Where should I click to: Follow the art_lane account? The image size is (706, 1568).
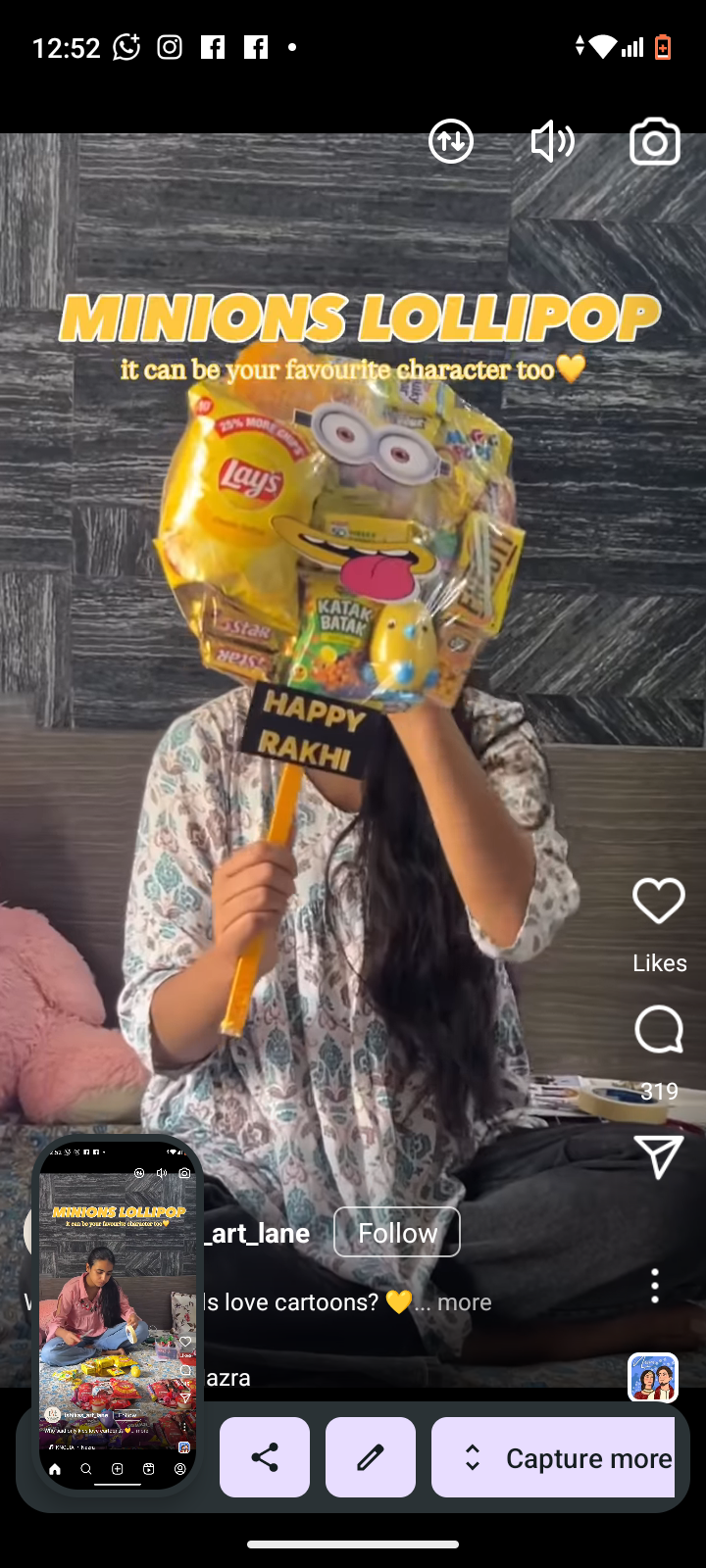(x=397, y=1233)
